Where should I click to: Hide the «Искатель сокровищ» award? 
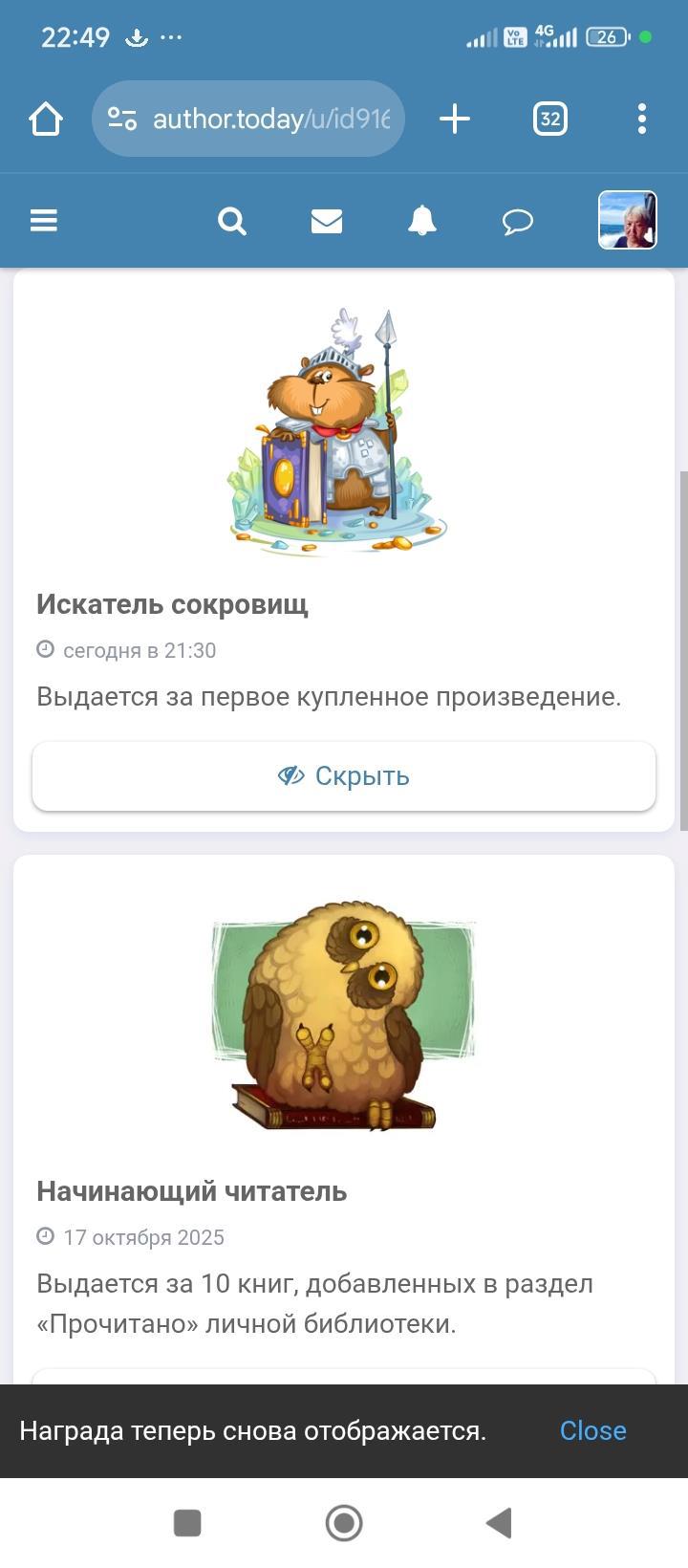344,776
